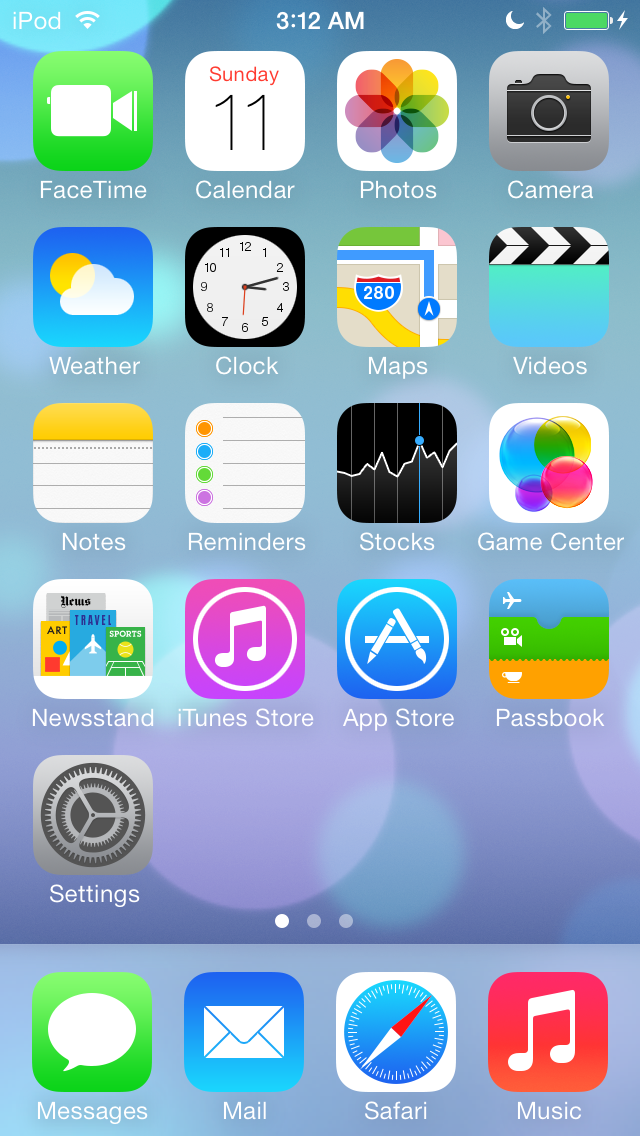This screenshot has height=1136, width=640.
Task: Launch the Reminders app
Action: click(x=245, y=463)
